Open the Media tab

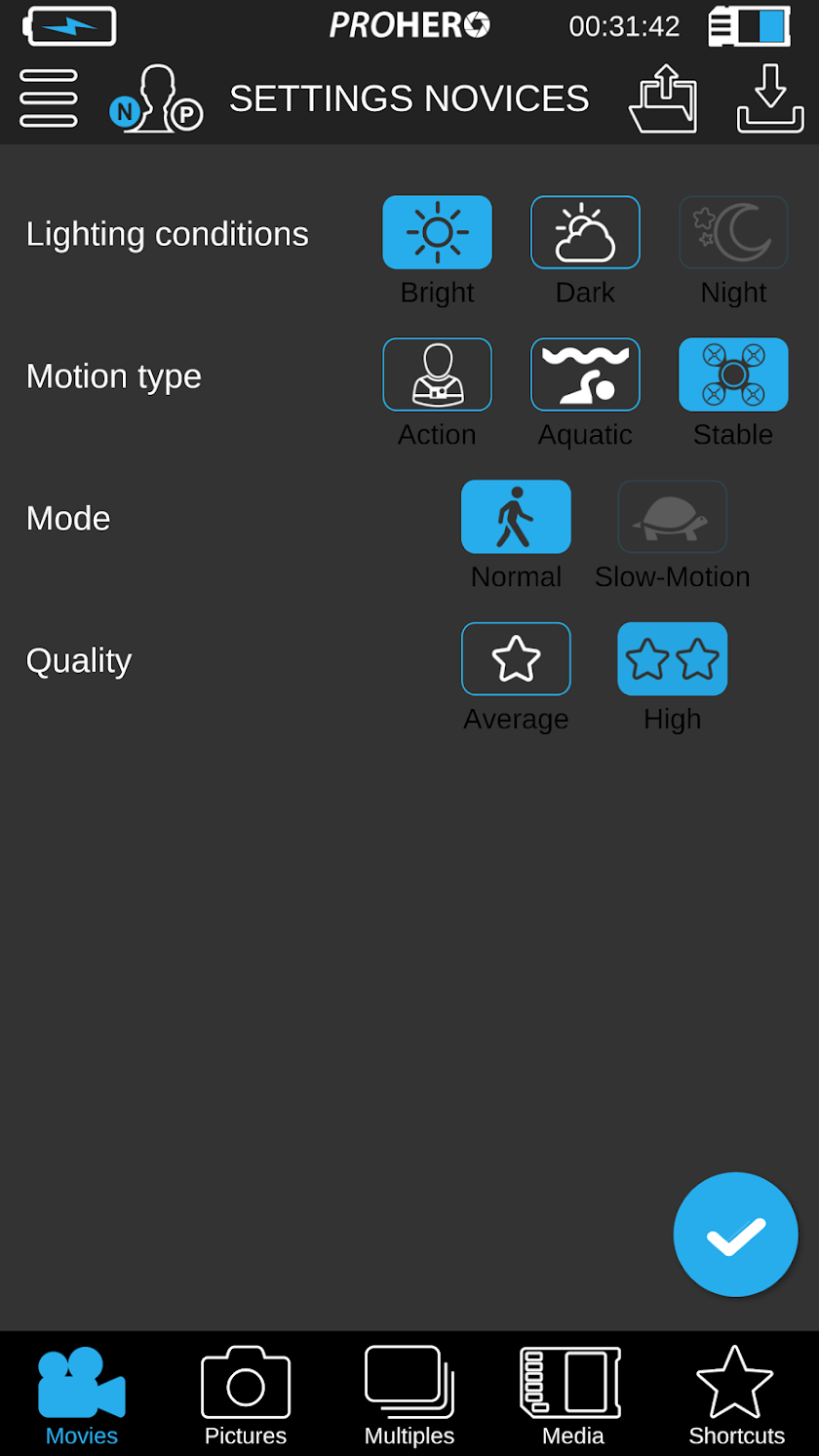[572, 1395]
